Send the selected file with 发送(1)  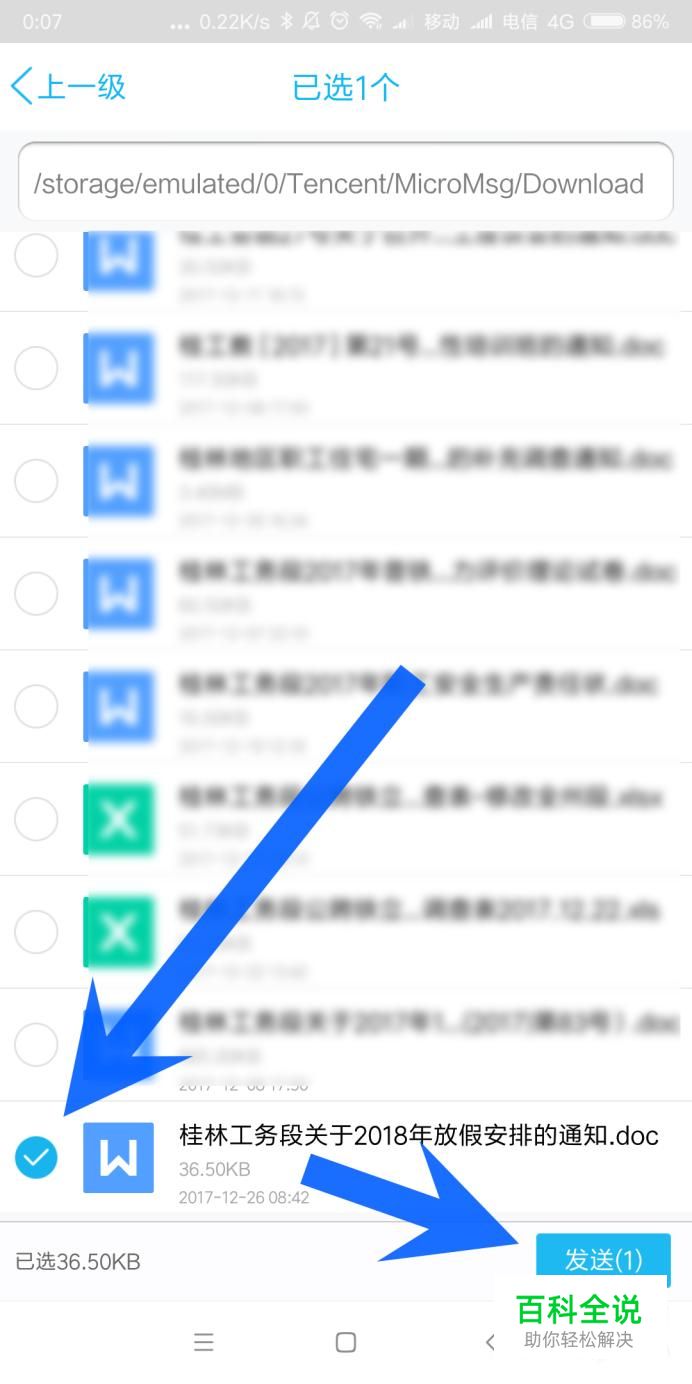pos(602,1258)
